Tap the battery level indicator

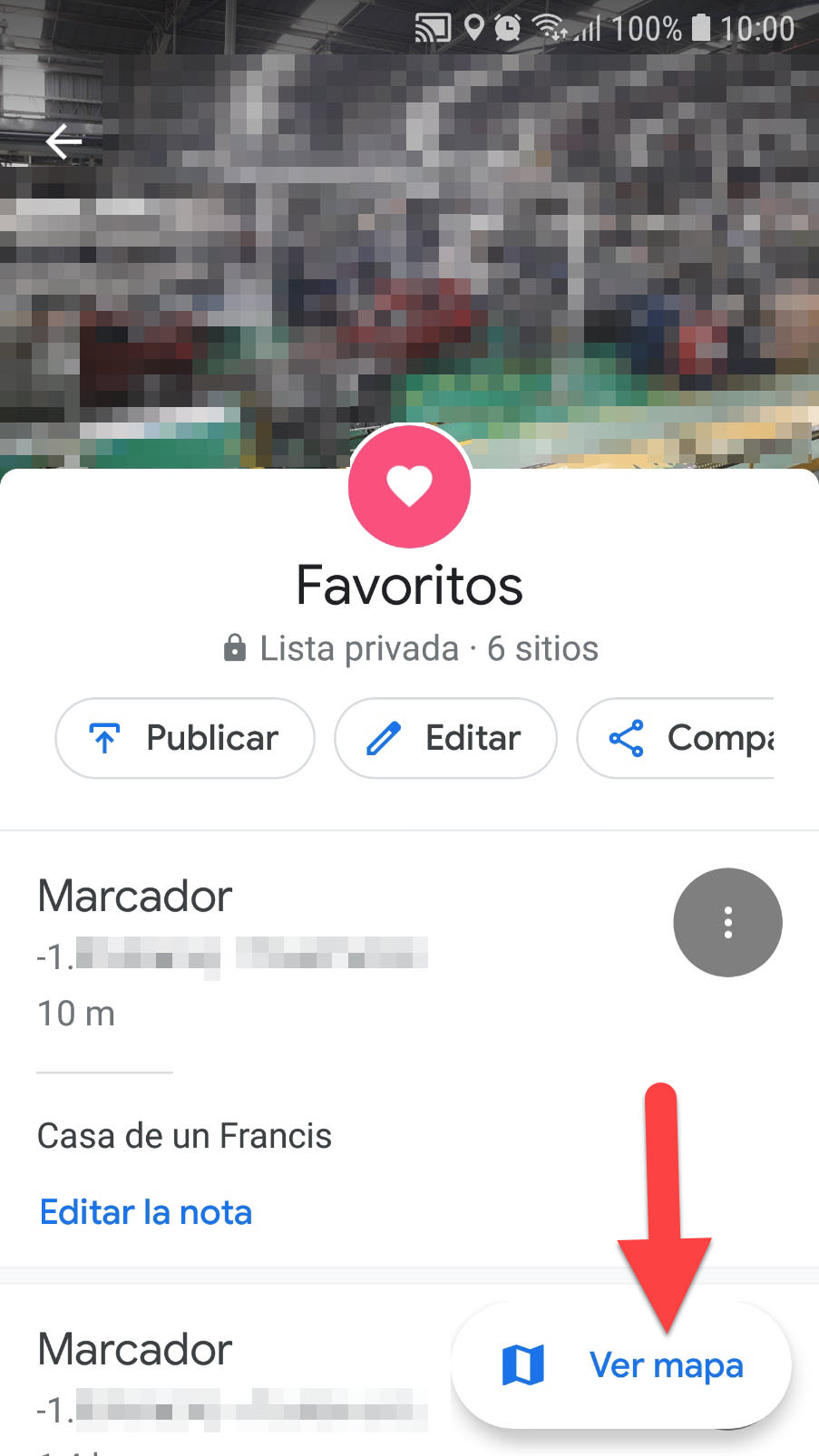(x=702, y=27)
